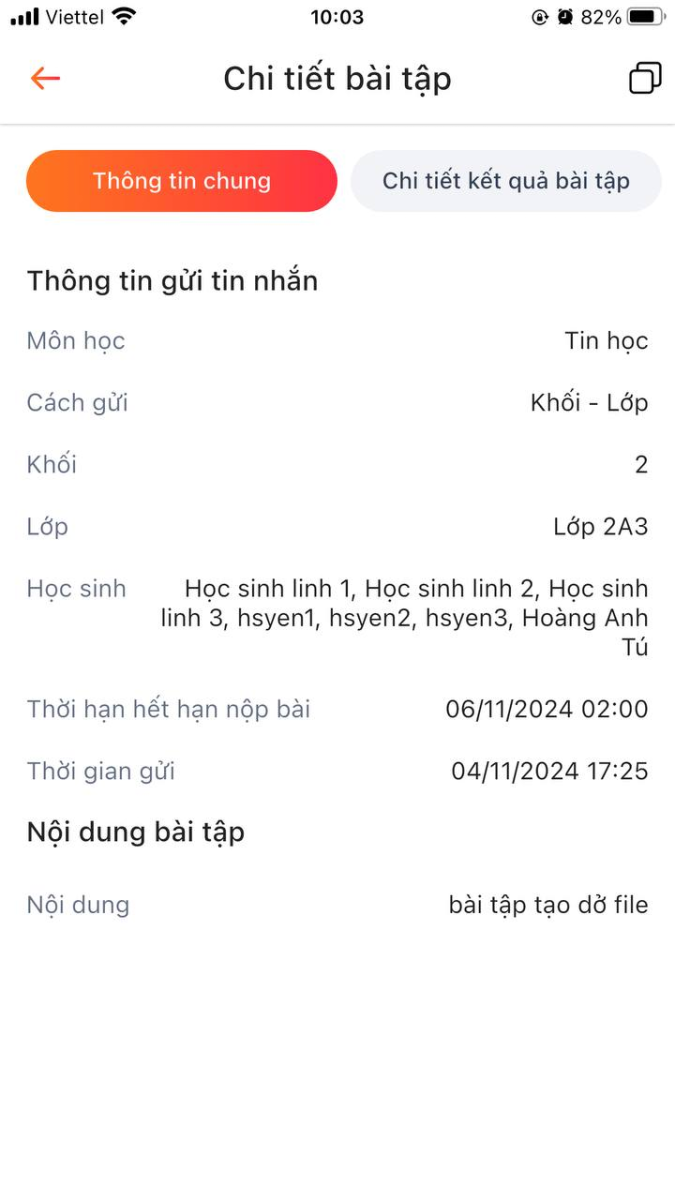Go back using the orange arrow

[45, 78]
